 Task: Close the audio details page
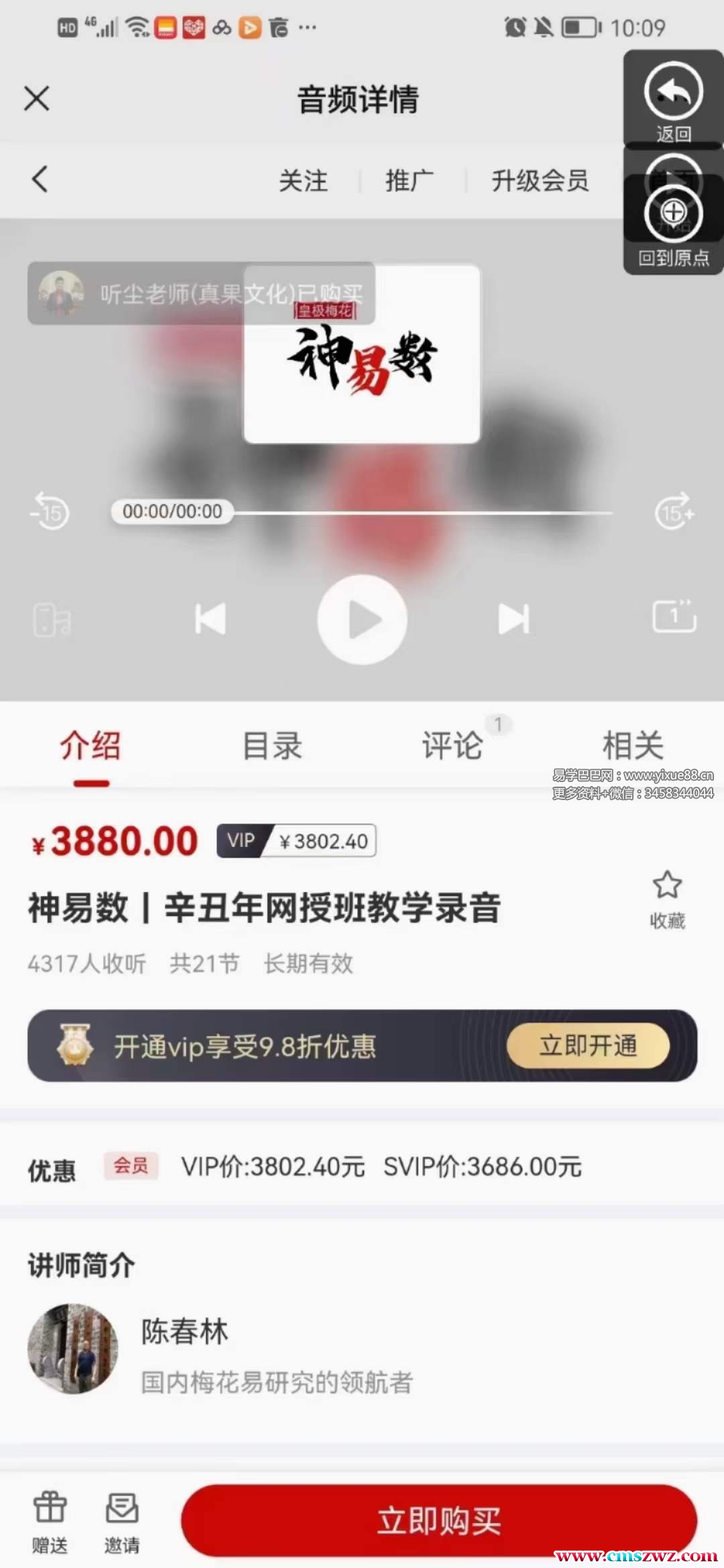coord(37,99)
